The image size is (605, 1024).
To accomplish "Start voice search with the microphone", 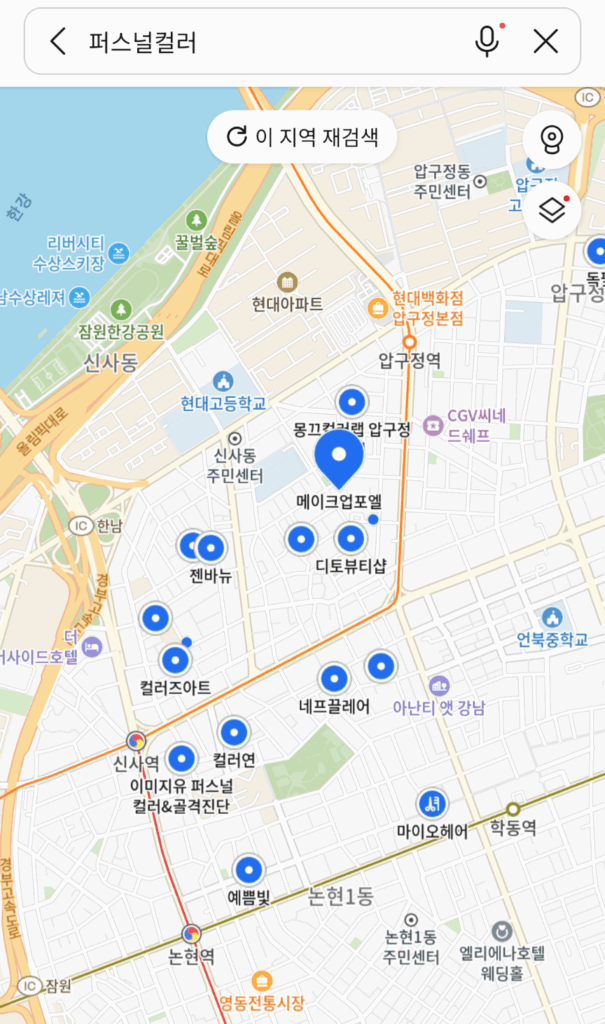I will pos(487,41).
